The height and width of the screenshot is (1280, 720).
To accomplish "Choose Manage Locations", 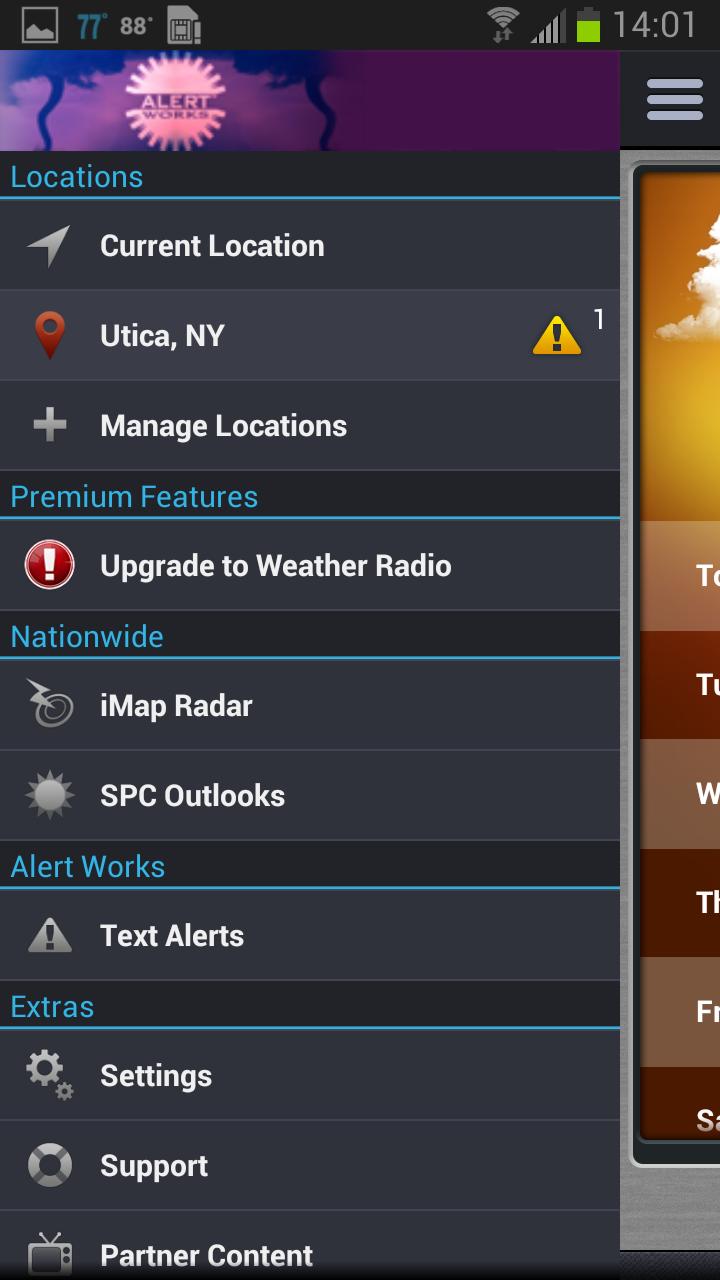I will tap(222, 425).
